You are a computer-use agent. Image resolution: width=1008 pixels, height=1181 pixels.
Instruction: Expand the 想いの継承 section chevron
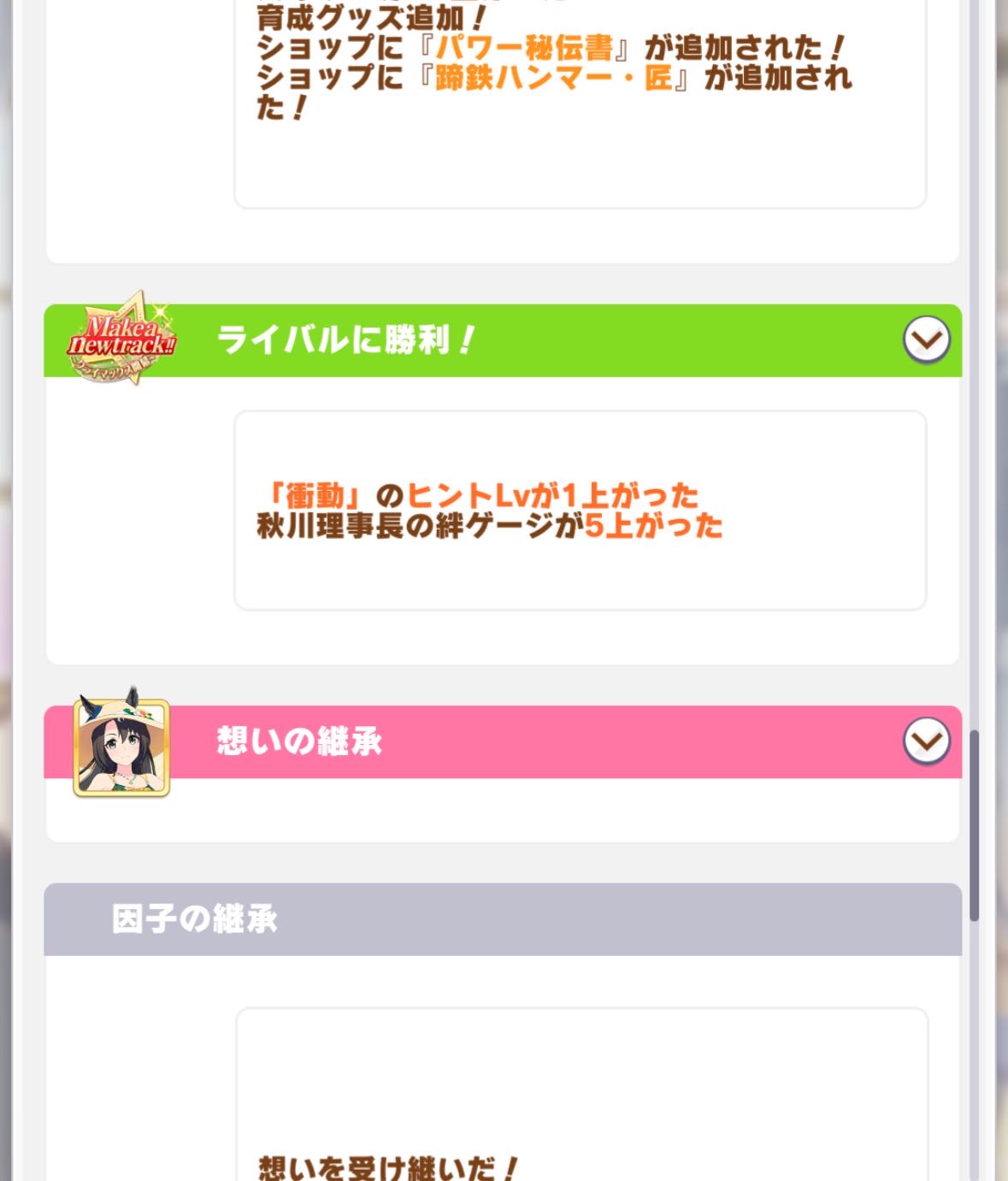coord(926,741)
